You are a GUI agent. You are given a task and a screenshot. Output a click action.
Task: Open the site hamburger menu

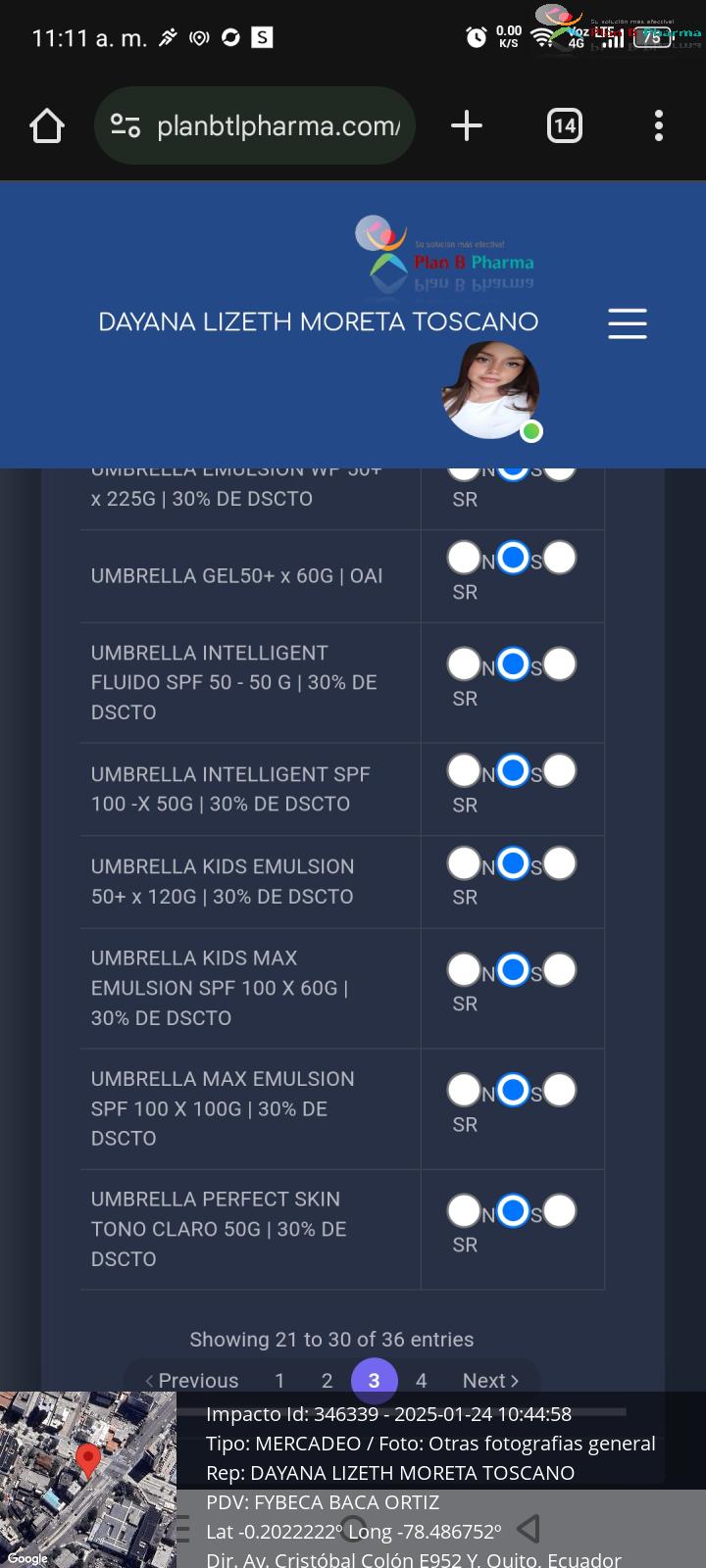(x=628, y=323)
